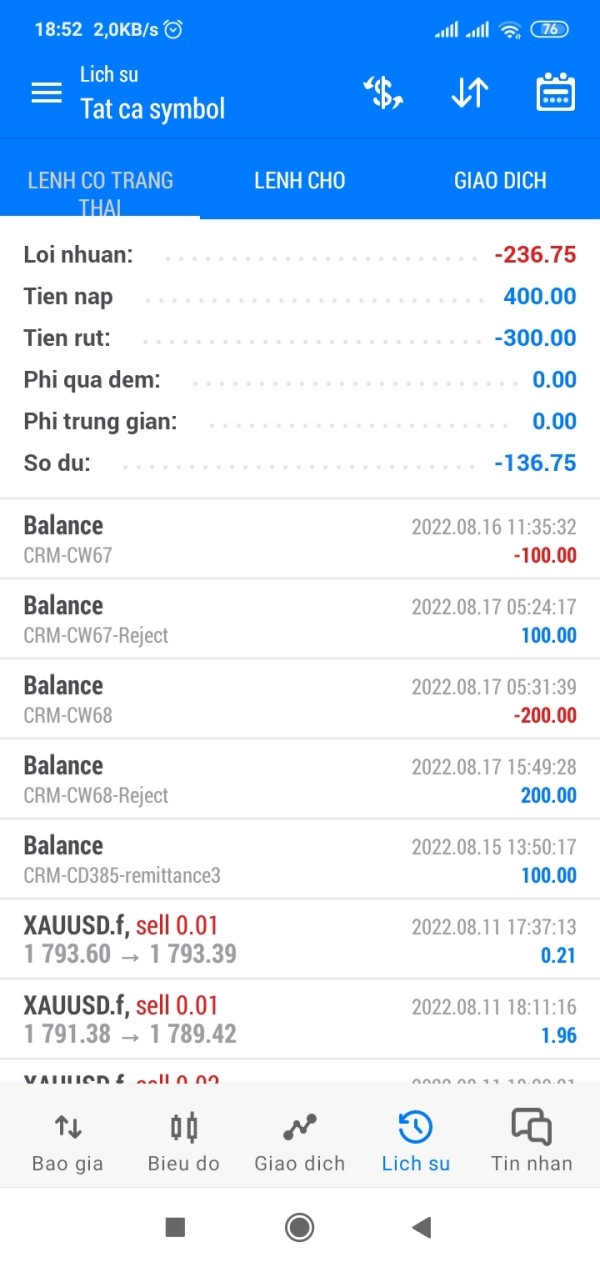The height and width of the screenshot is (1267, 600).
Task: Switch to the GIAO DICH tab
Action: 500,180
